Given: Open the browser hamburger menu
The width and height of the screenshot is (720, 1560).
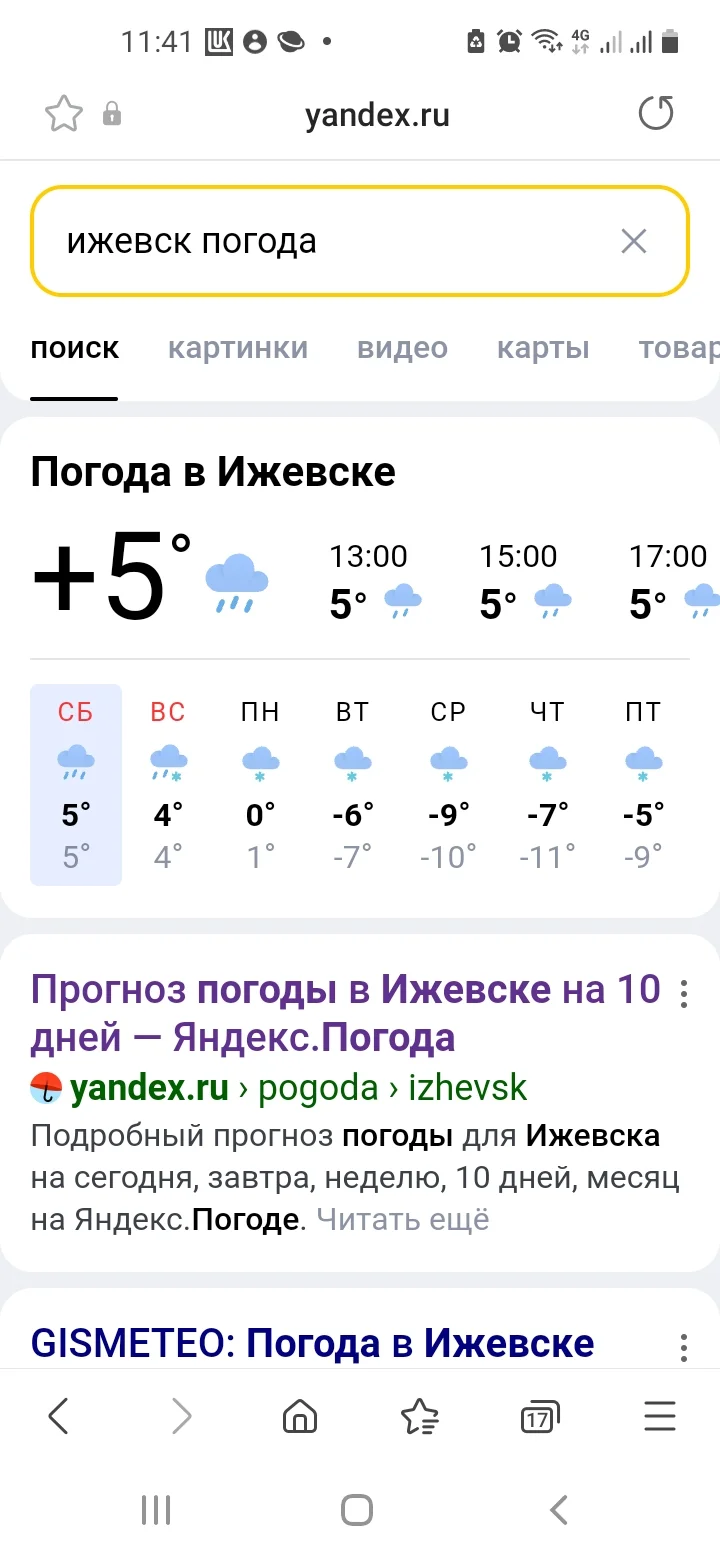Looking at the screenshot, I should [659, 1416].
